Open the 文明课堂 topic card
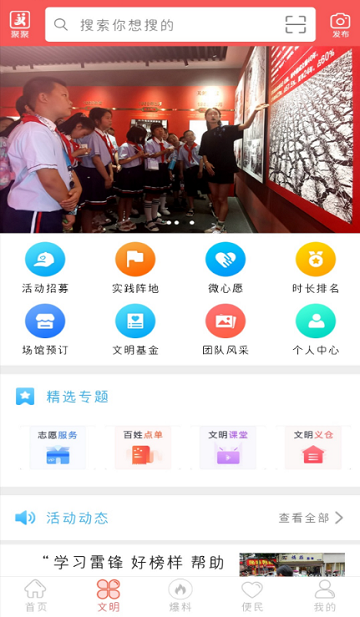The height and width of the screenshot is (617, 360). (x=228, y=448)
